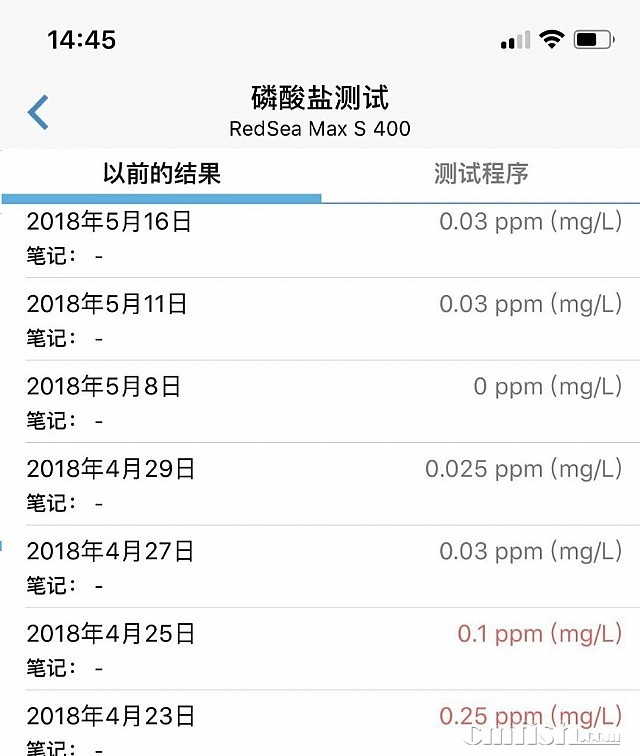Open the 2018年5月11日 result entry
Viewport: 640px width, 756px height.
[x=320, y=319]
